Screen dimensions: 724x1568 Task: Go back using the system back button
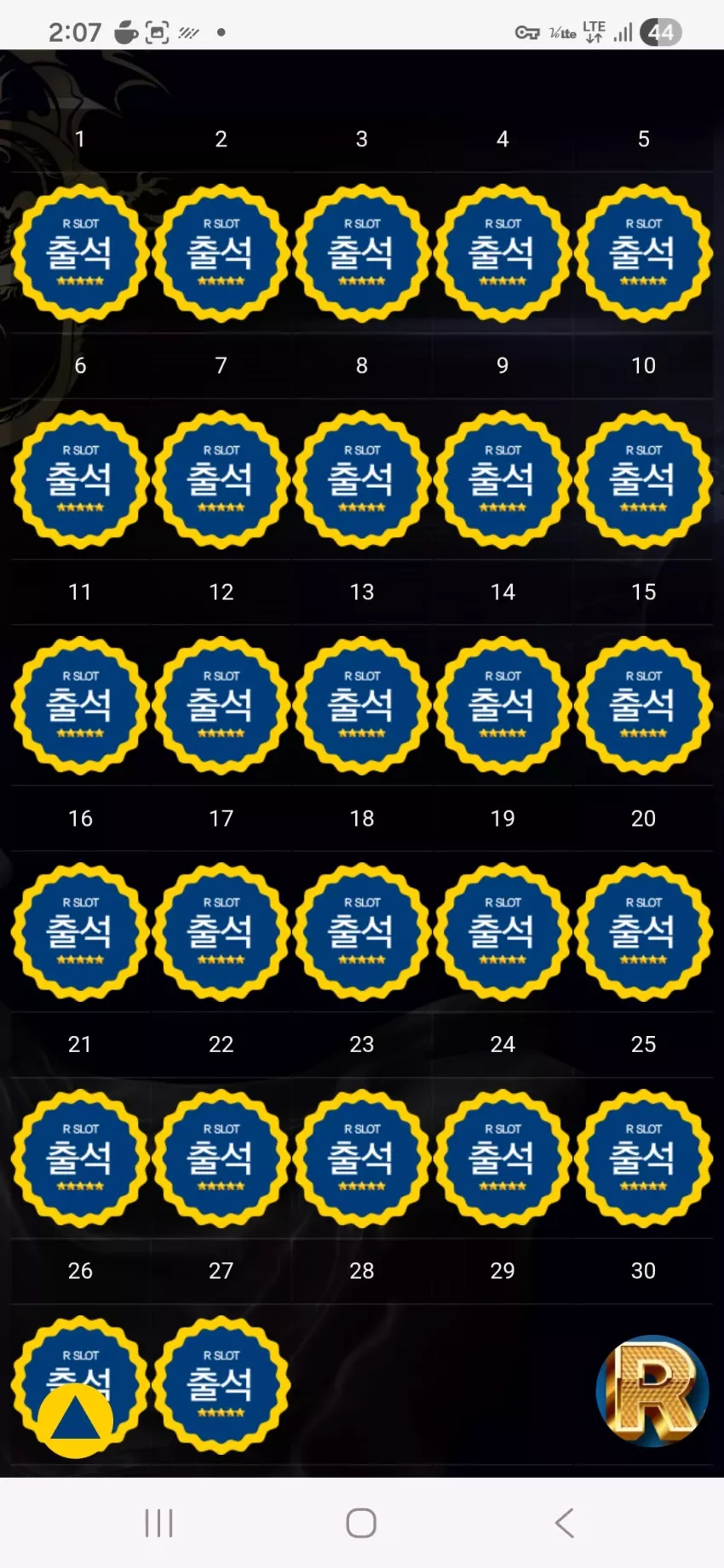564,1523
